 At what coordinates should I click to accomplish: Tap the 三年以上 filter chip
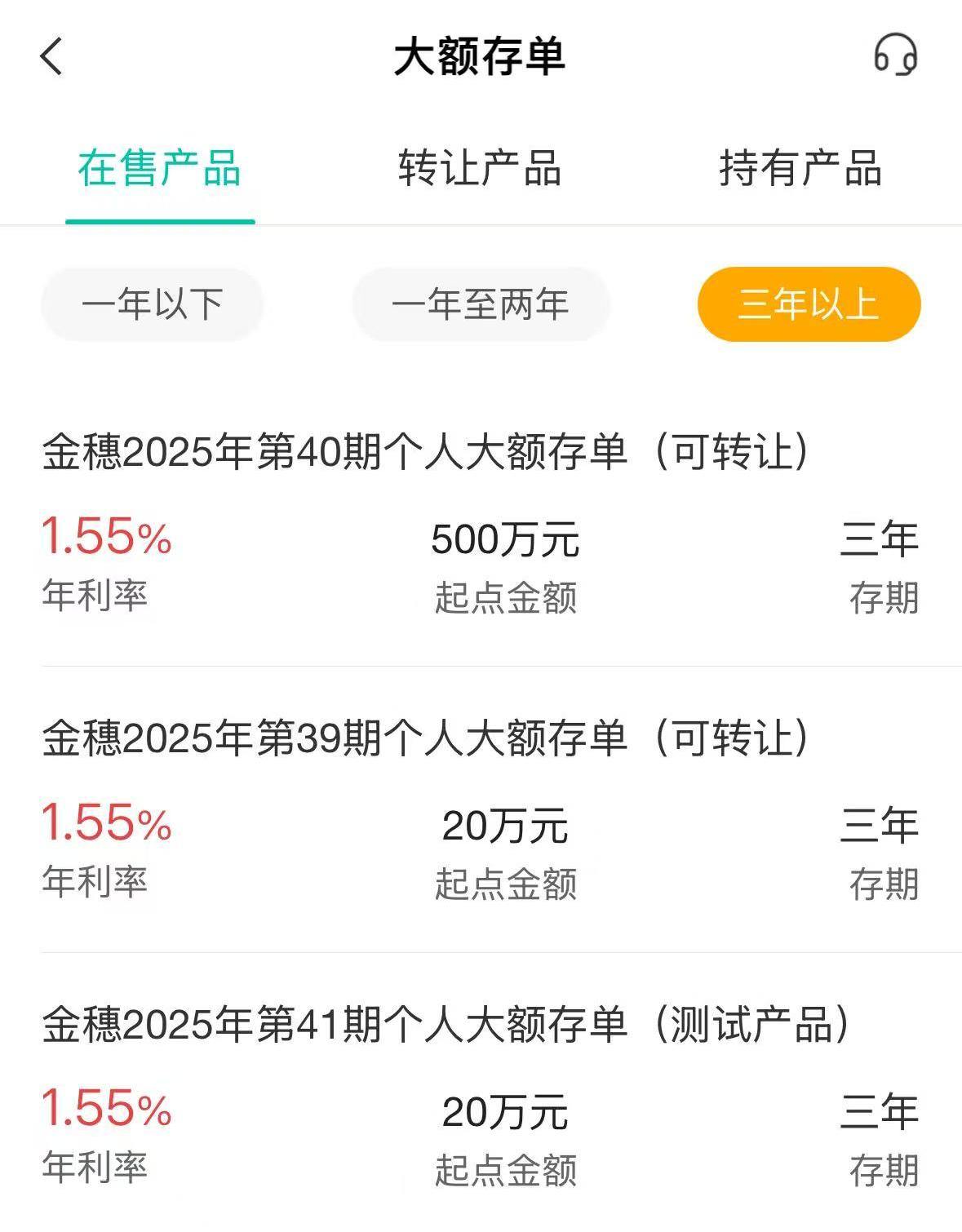click(x=809, y=304)
